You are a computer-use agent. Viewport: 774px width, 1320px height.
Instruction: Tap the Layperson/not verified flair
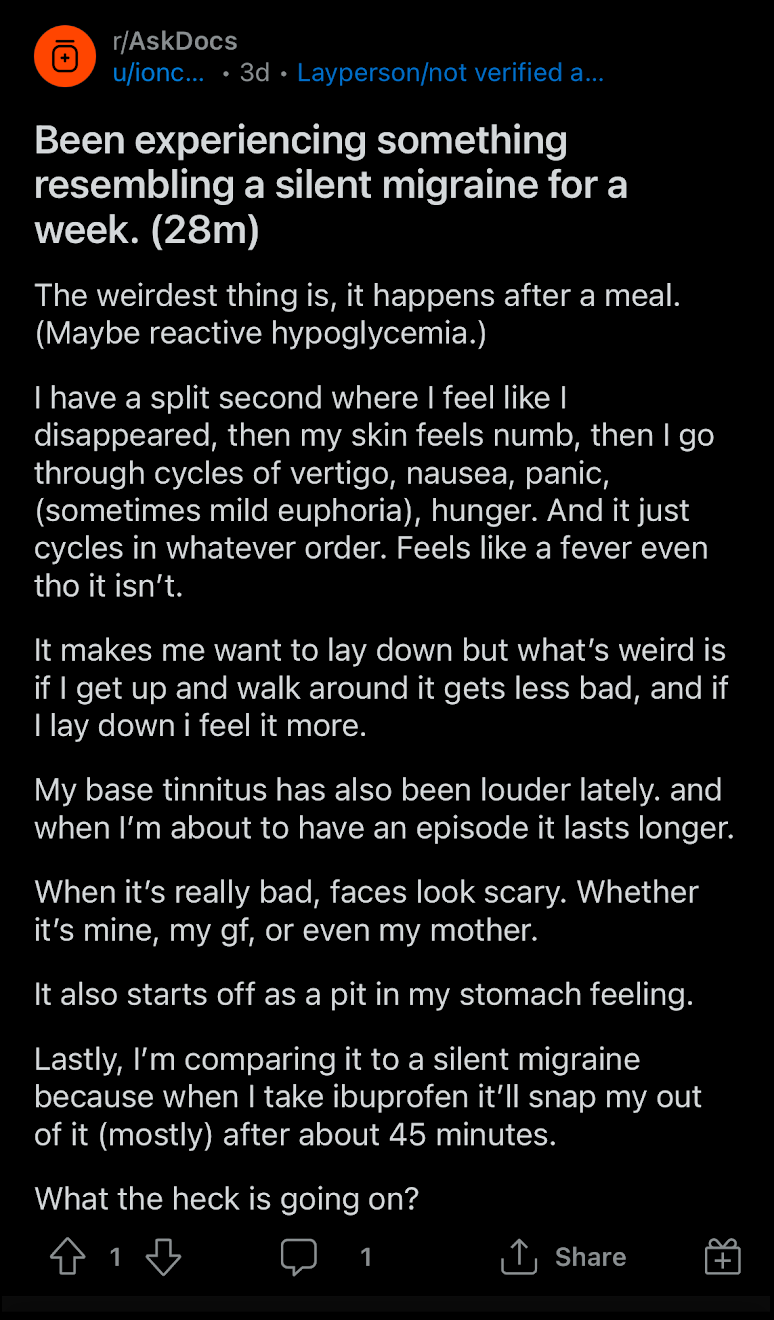point(450,73)
